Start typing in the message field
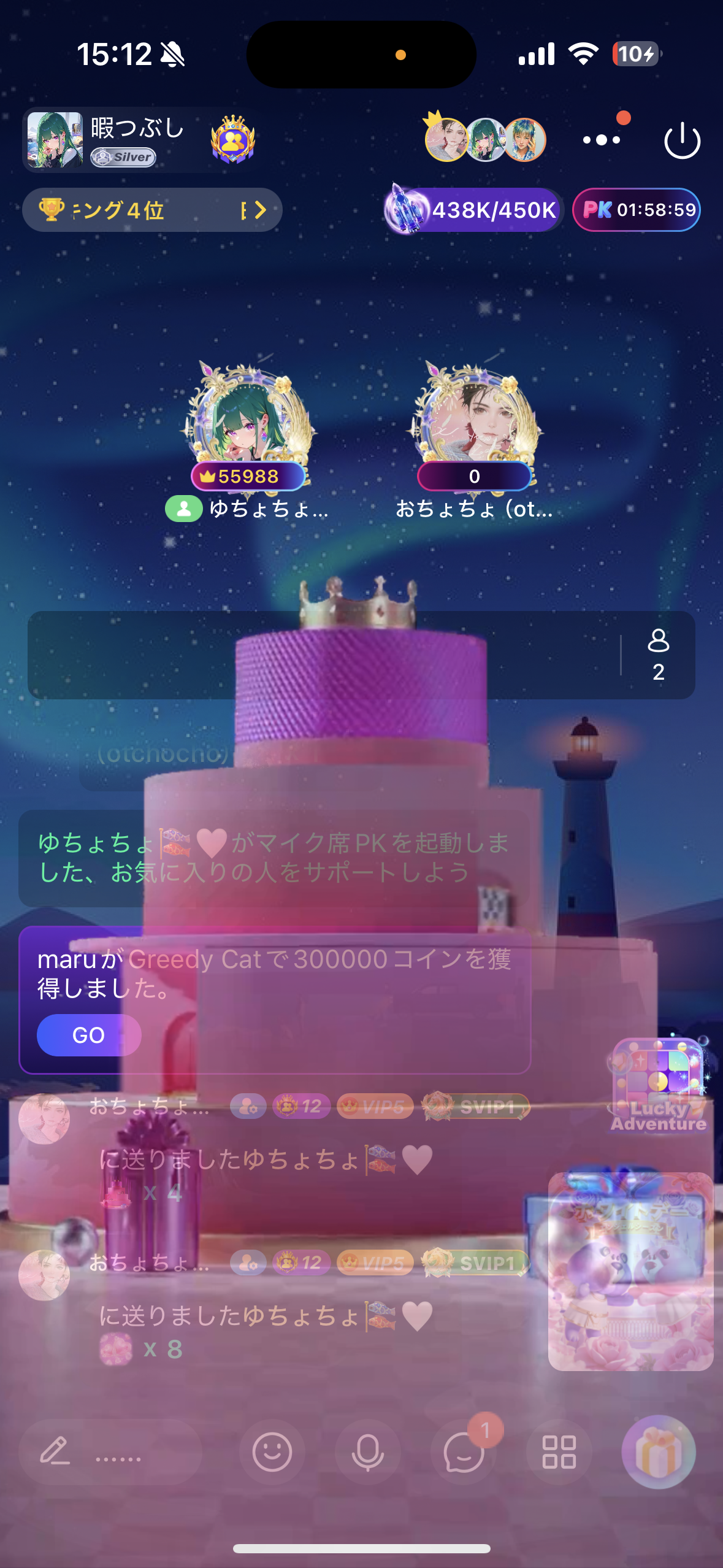Viewport: 723px width, 1568px height. click(x=110, y=1452)
